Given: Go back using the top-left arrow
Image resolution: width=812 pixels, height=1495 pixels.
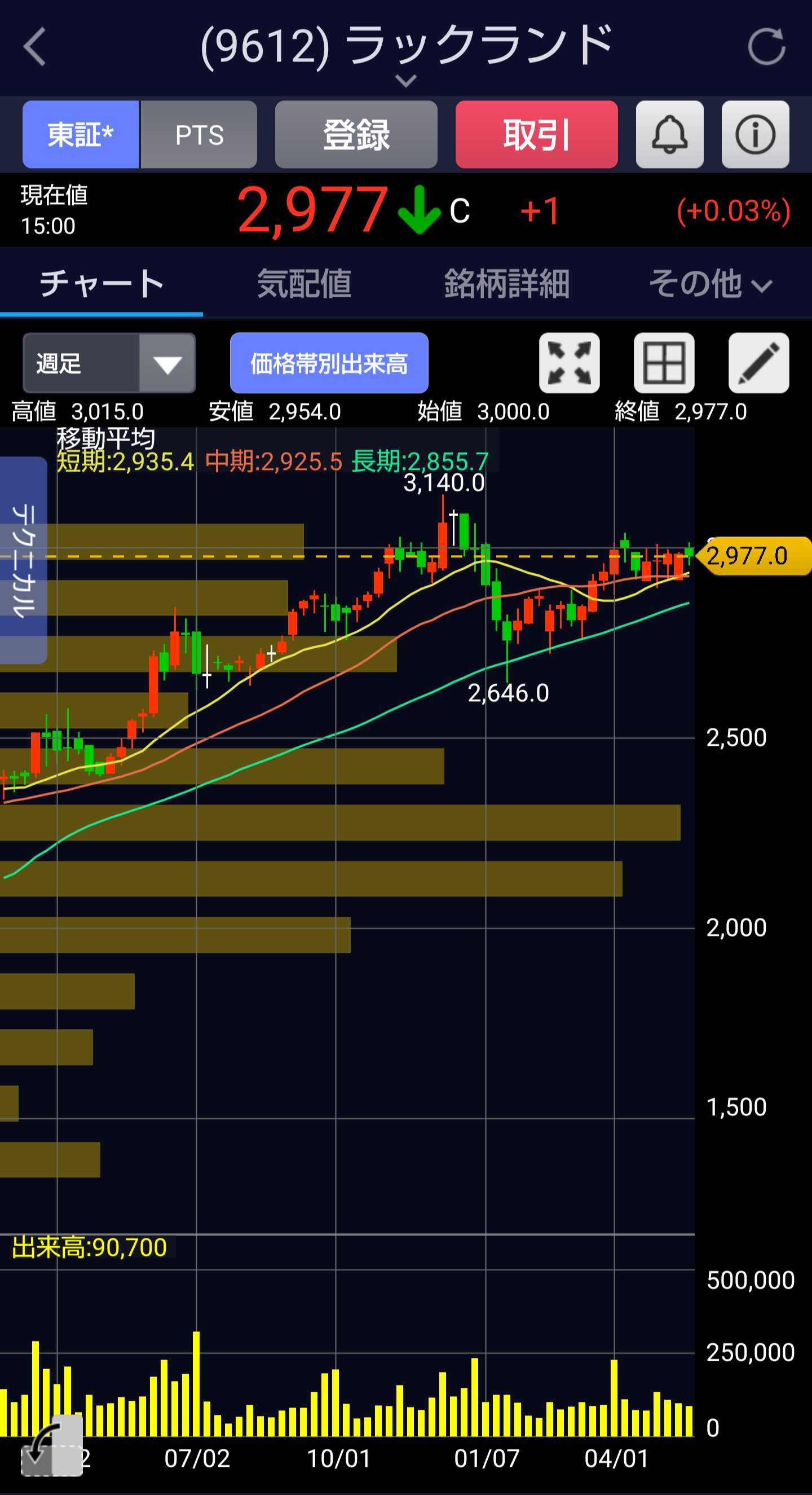Looking at the screenshot, I should pos(35,46).
